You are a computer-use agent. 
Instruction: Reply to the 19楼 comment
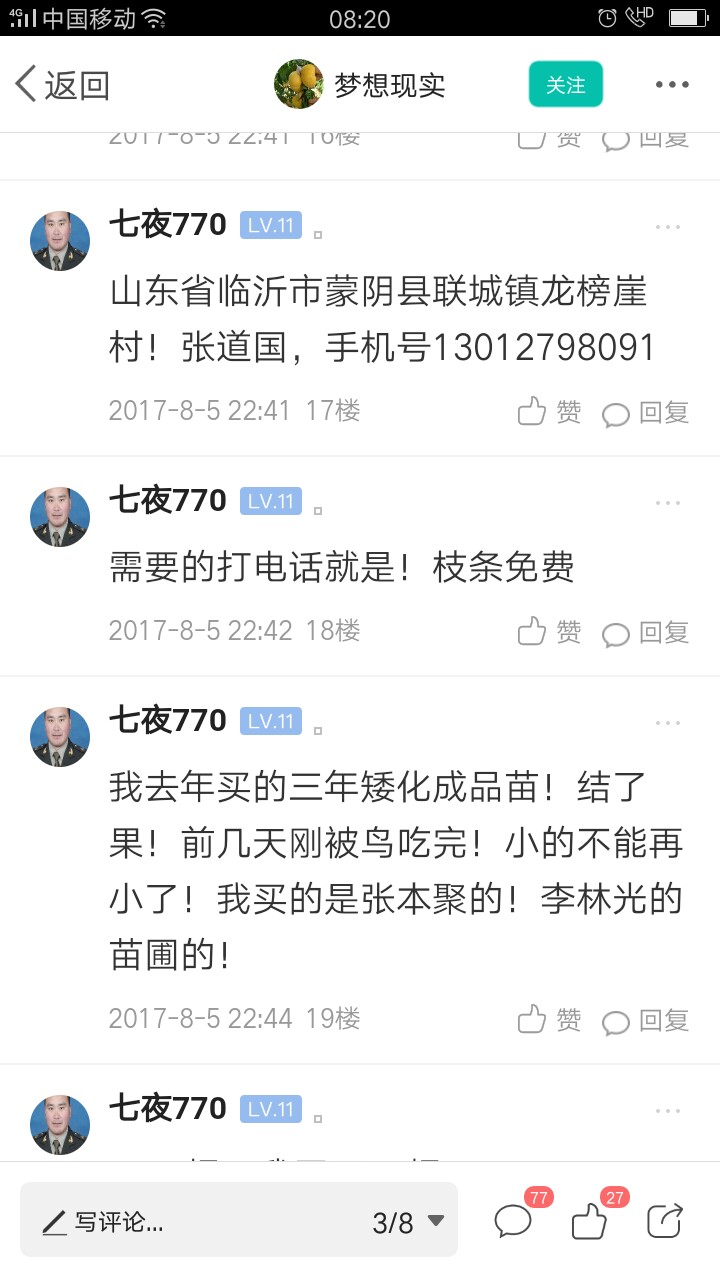click(x=646, y=1020)
